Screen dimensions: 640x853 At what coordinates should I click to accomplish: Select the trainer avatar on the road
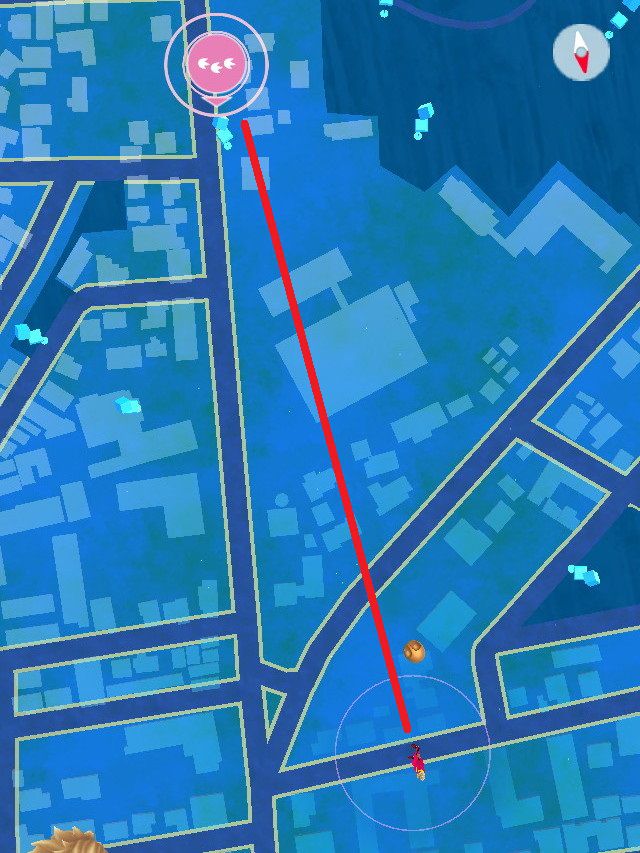tap(418, 764)
